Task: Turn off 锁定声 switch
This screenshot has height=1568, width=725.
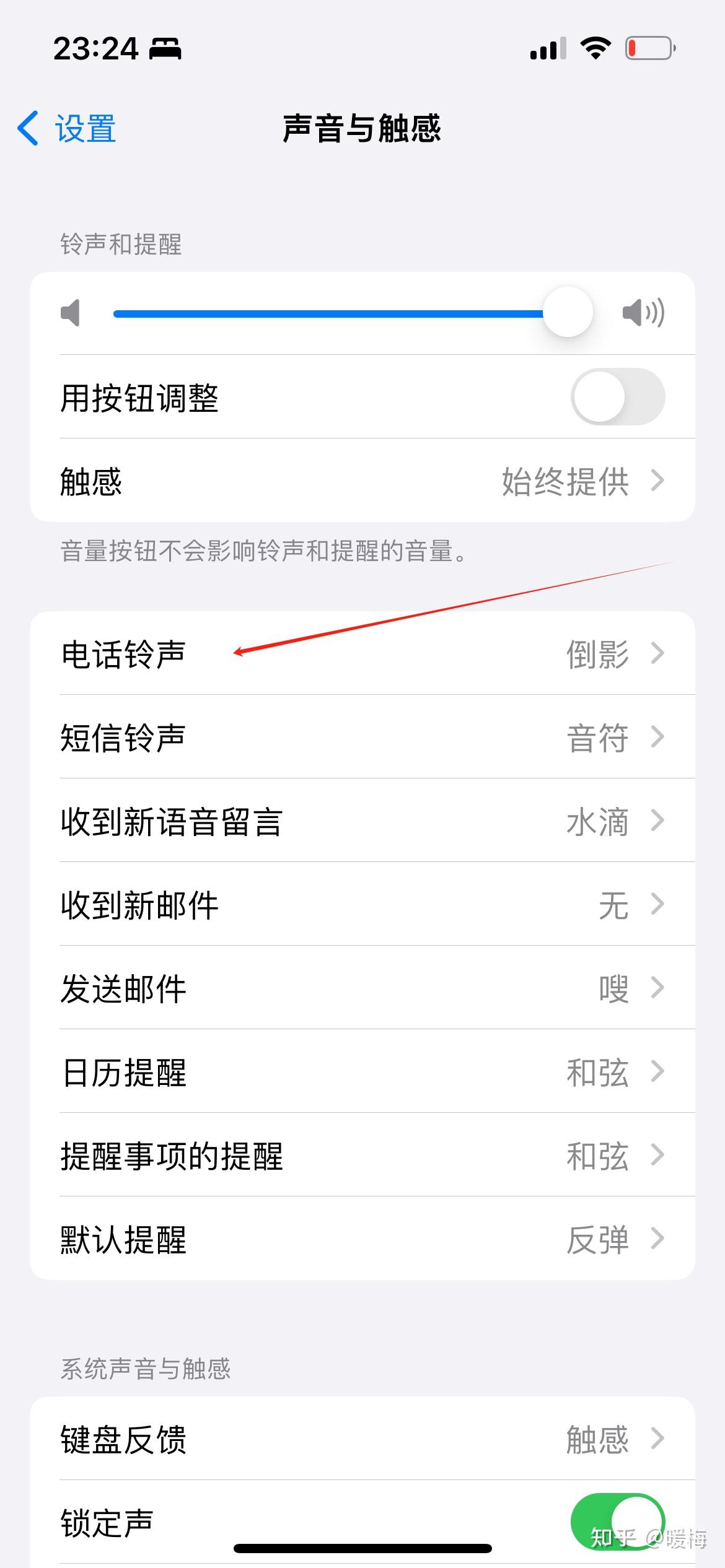Action: coord(617,1521)
